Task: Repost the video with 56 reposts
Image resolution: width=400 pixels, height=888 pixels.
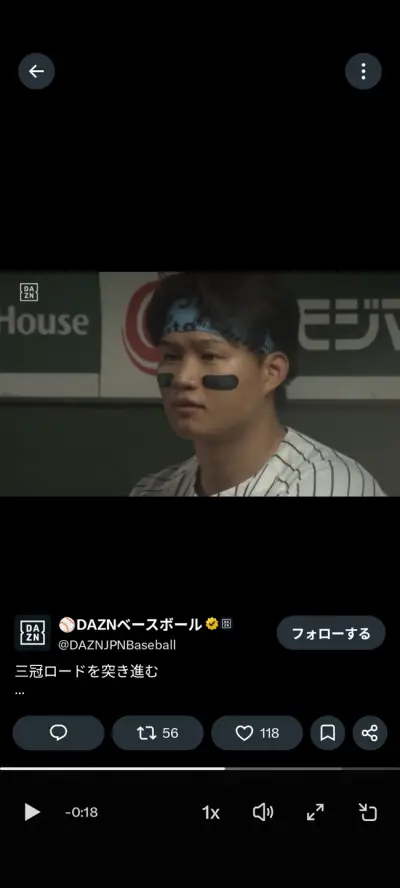Action: (158, 733)
